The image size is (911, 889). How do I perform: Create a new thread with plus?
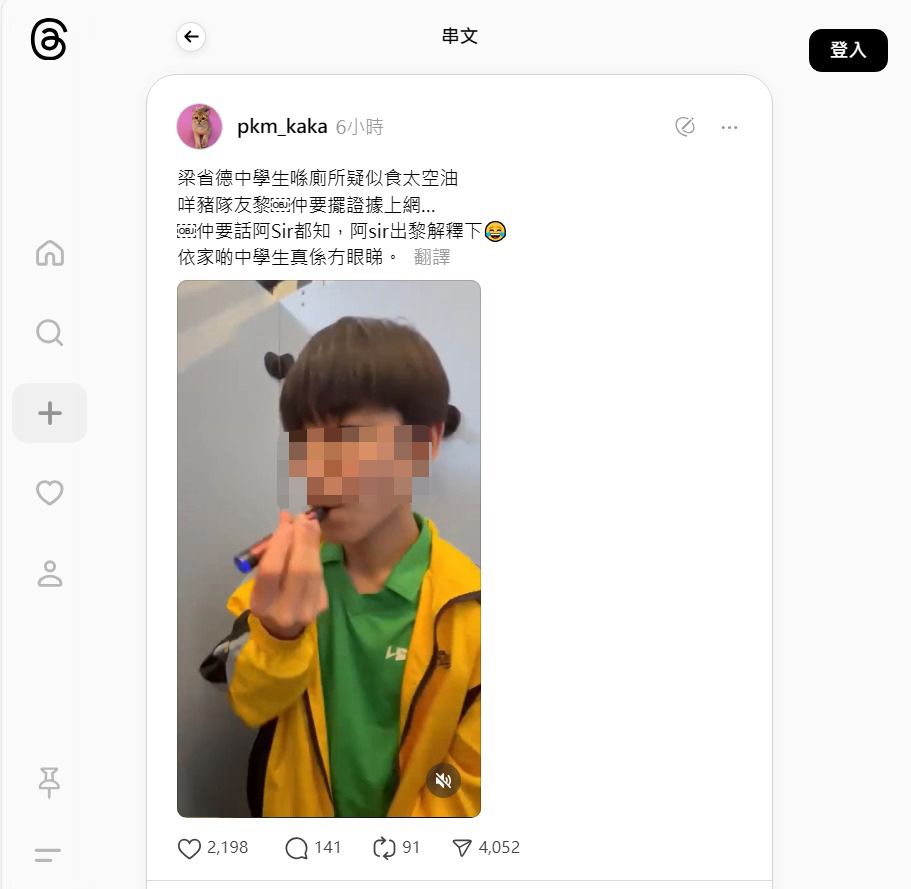49,413
